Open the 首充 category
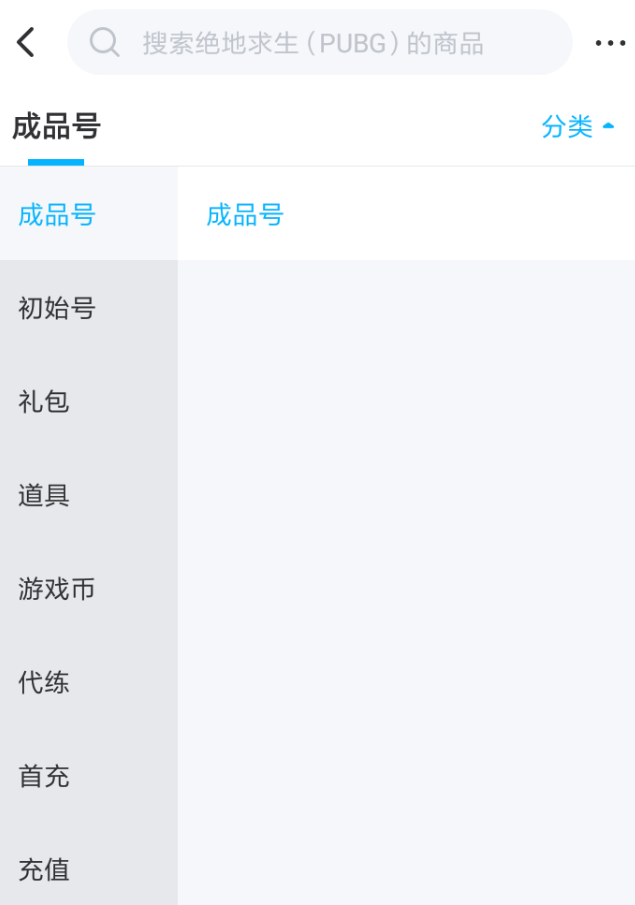This screenshot has width=635, height=905. pyautogui.click(x=44, y=776)
